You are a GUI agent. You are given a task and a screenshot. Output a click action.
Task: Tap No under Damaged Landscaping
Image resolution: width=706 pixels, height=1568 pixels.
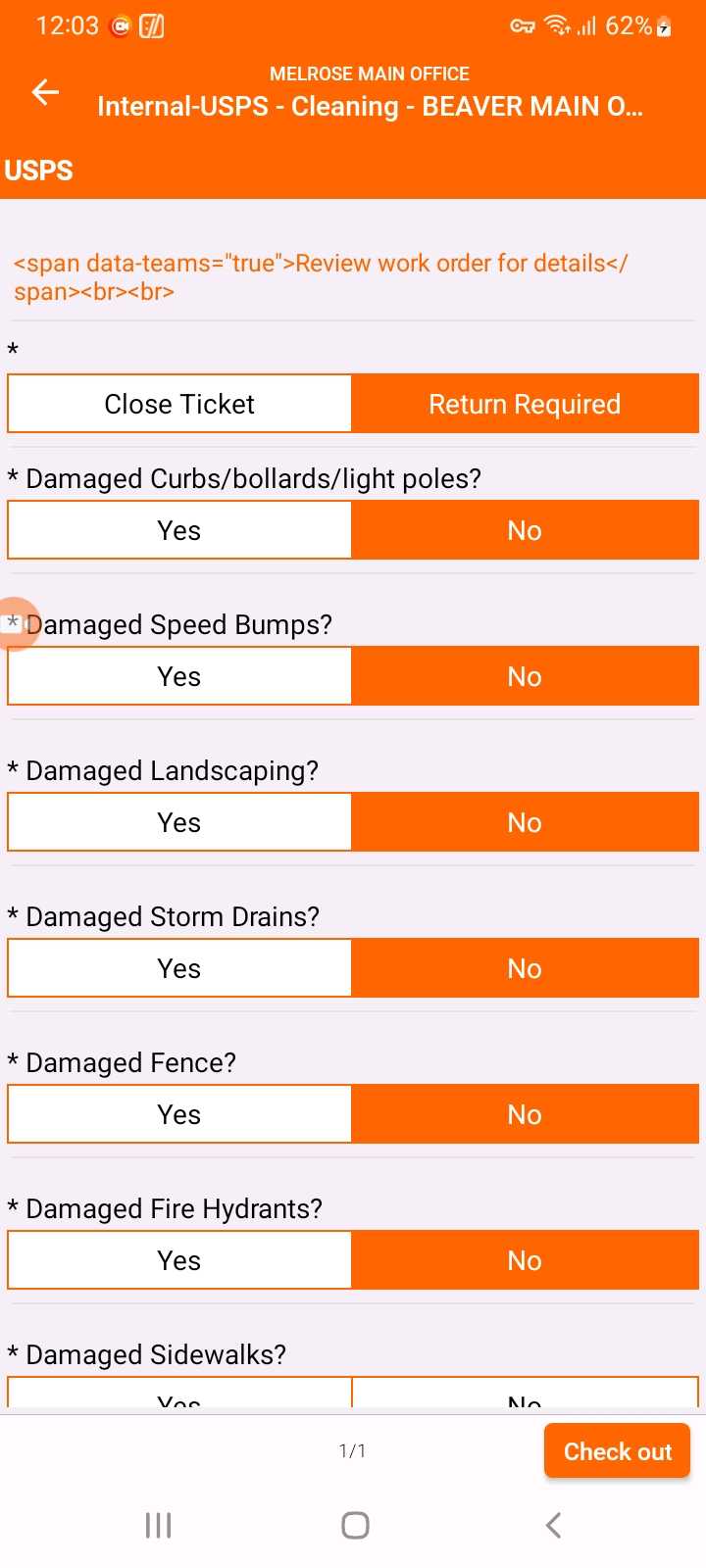tap(525, 822)
